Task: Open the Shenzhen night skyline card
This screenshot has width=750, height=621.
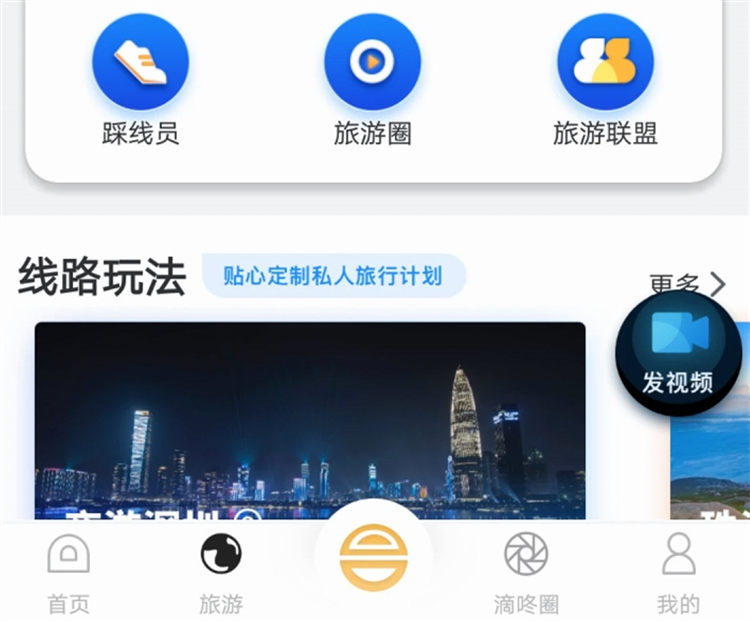Action: tap(310, 420)
